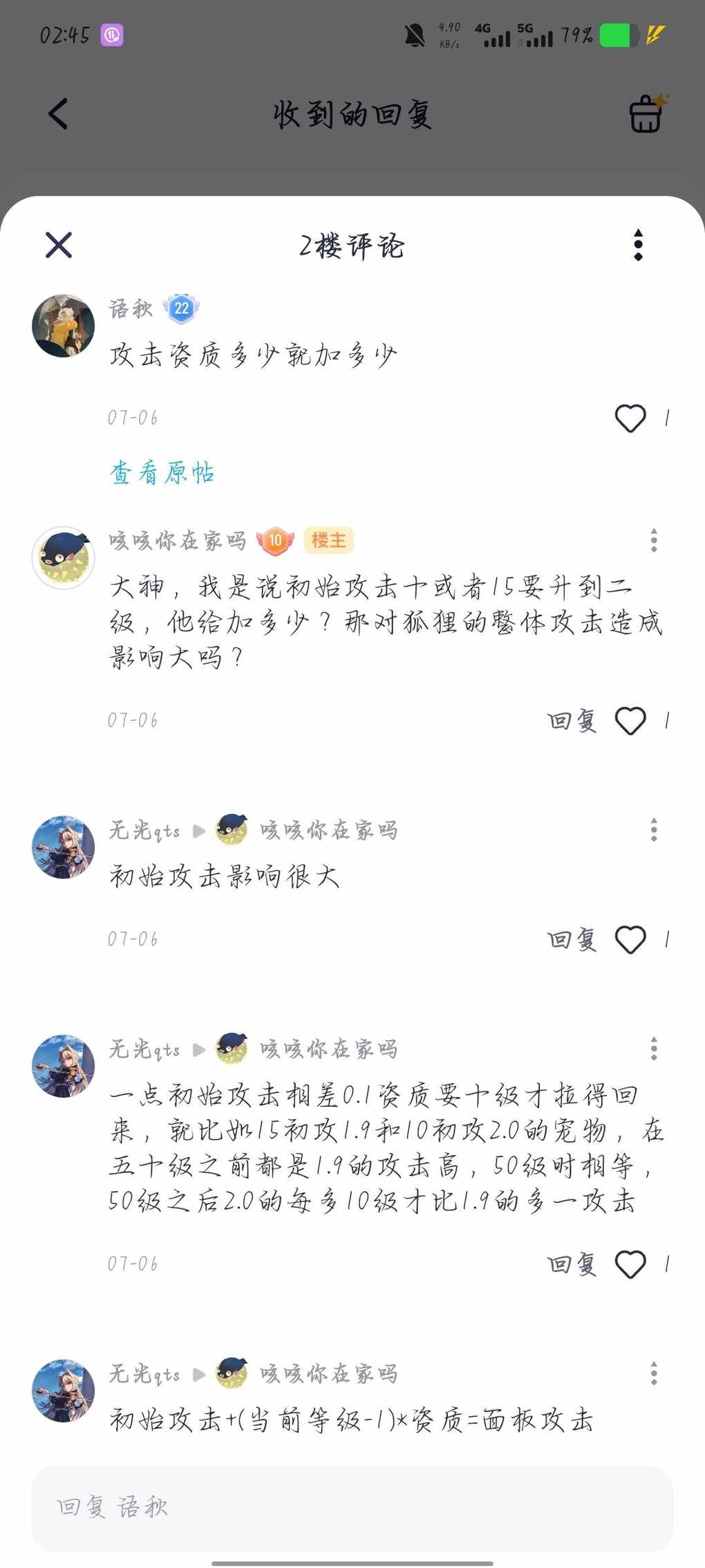Like the 初始攻击影响很大 comment
The height and width of the screenshot is (1568, 705).
pos(630,940)
